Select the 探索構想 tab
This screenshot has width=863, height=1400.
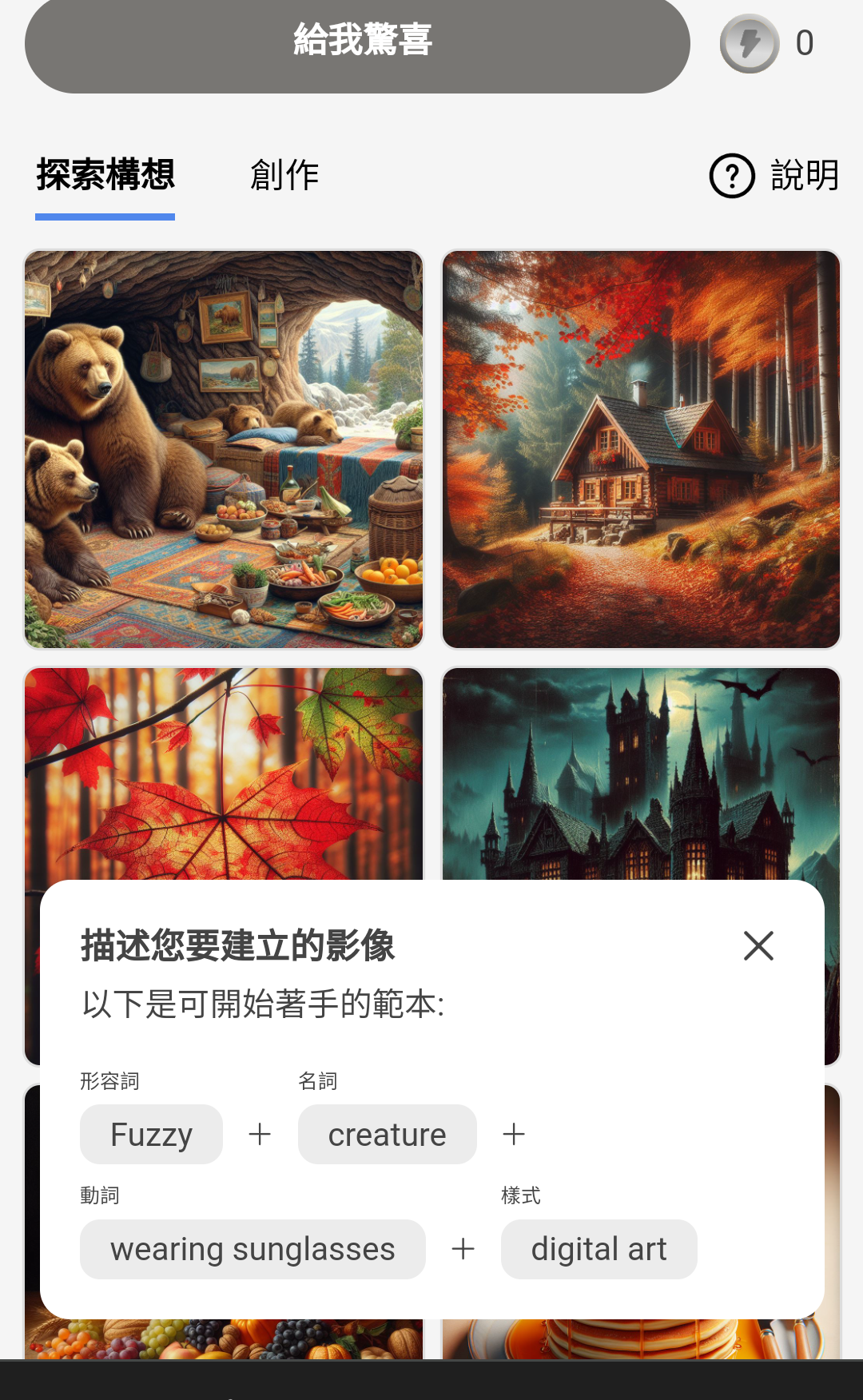coord(105,175)
